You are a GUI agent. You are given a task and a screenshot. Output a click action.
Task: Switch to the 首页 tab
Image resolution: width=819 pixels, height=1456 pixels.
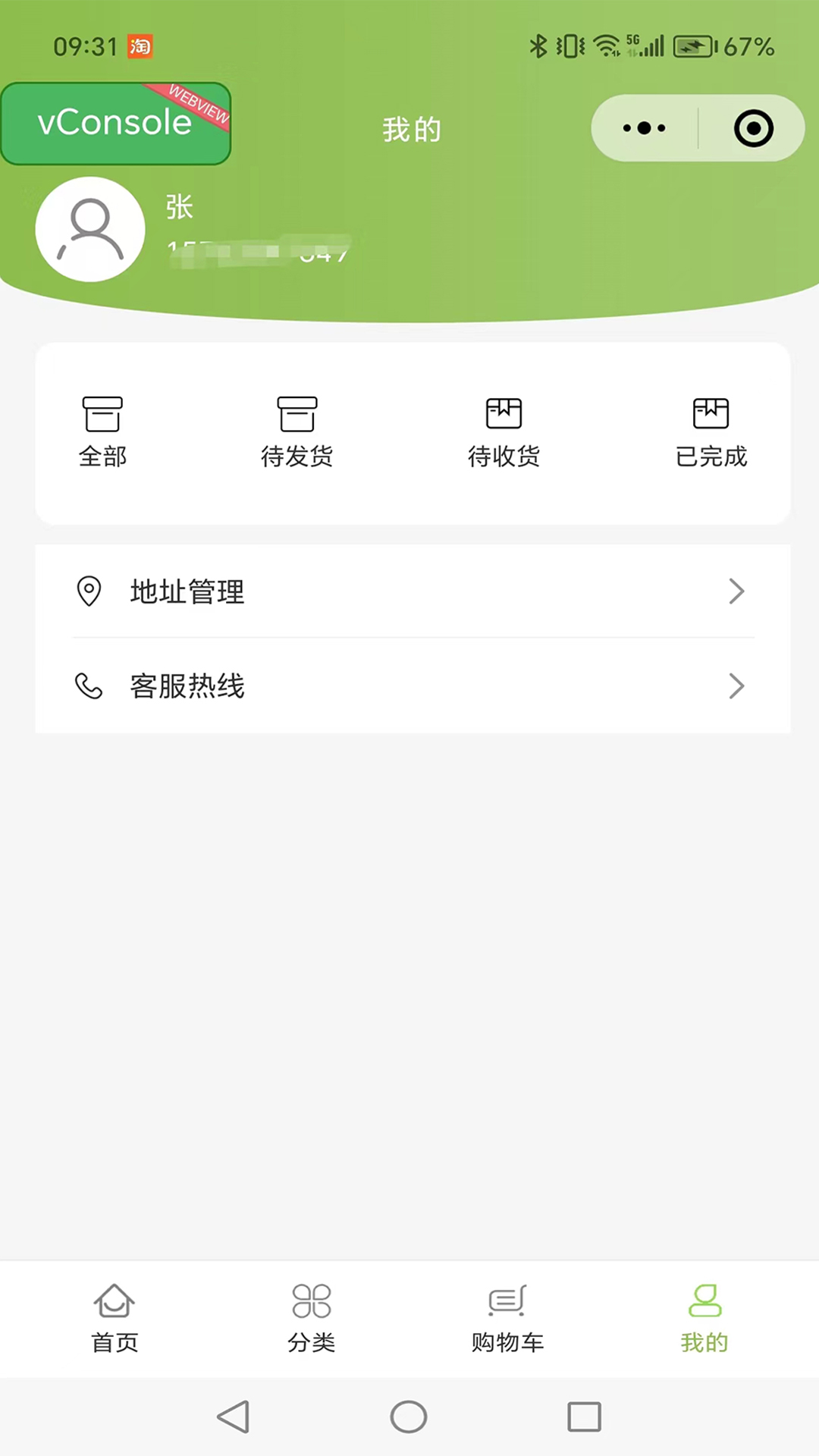coord(114,1319)
